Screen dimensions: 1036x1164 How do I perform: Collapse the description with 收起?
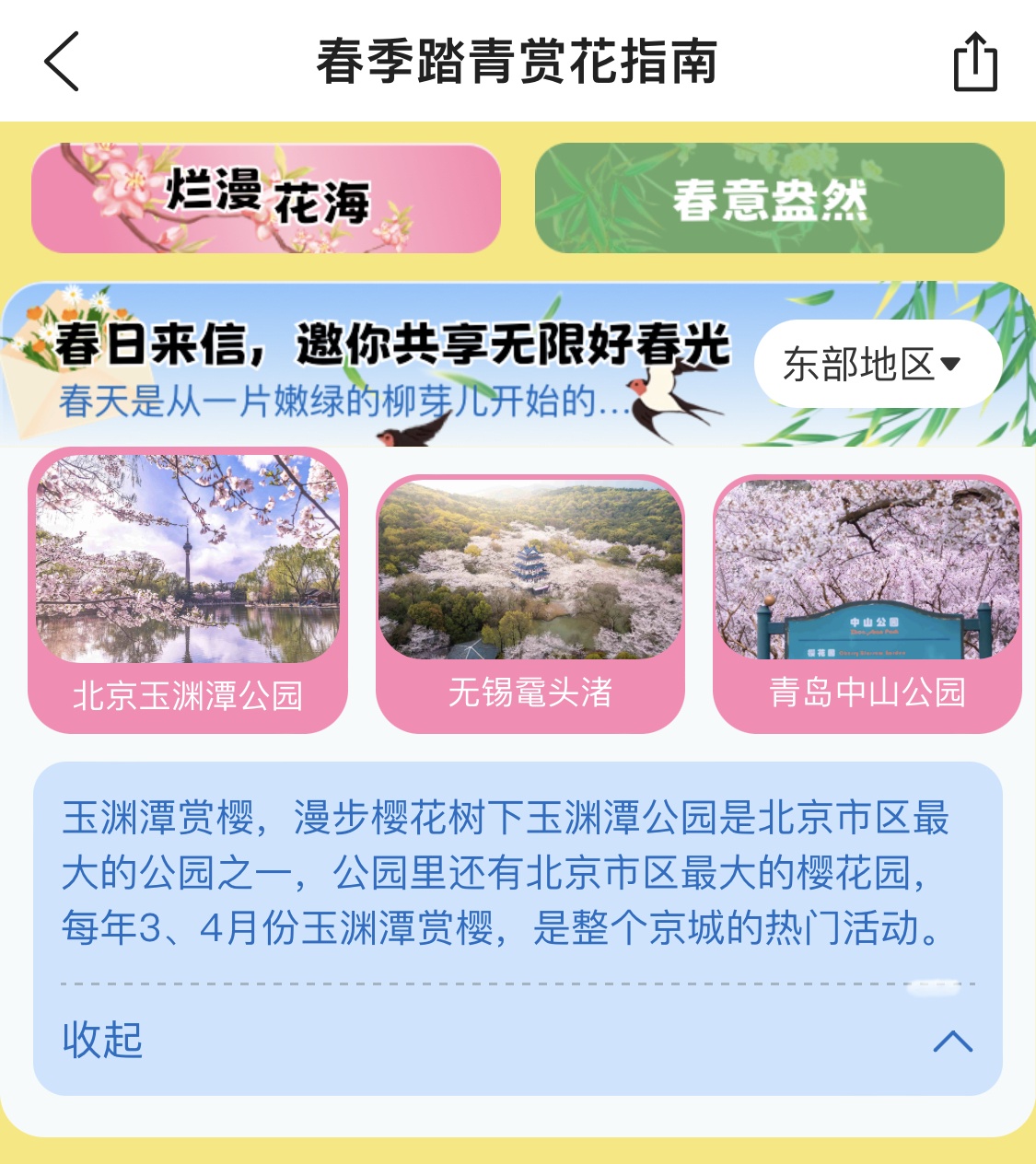tap(103, 1040)
